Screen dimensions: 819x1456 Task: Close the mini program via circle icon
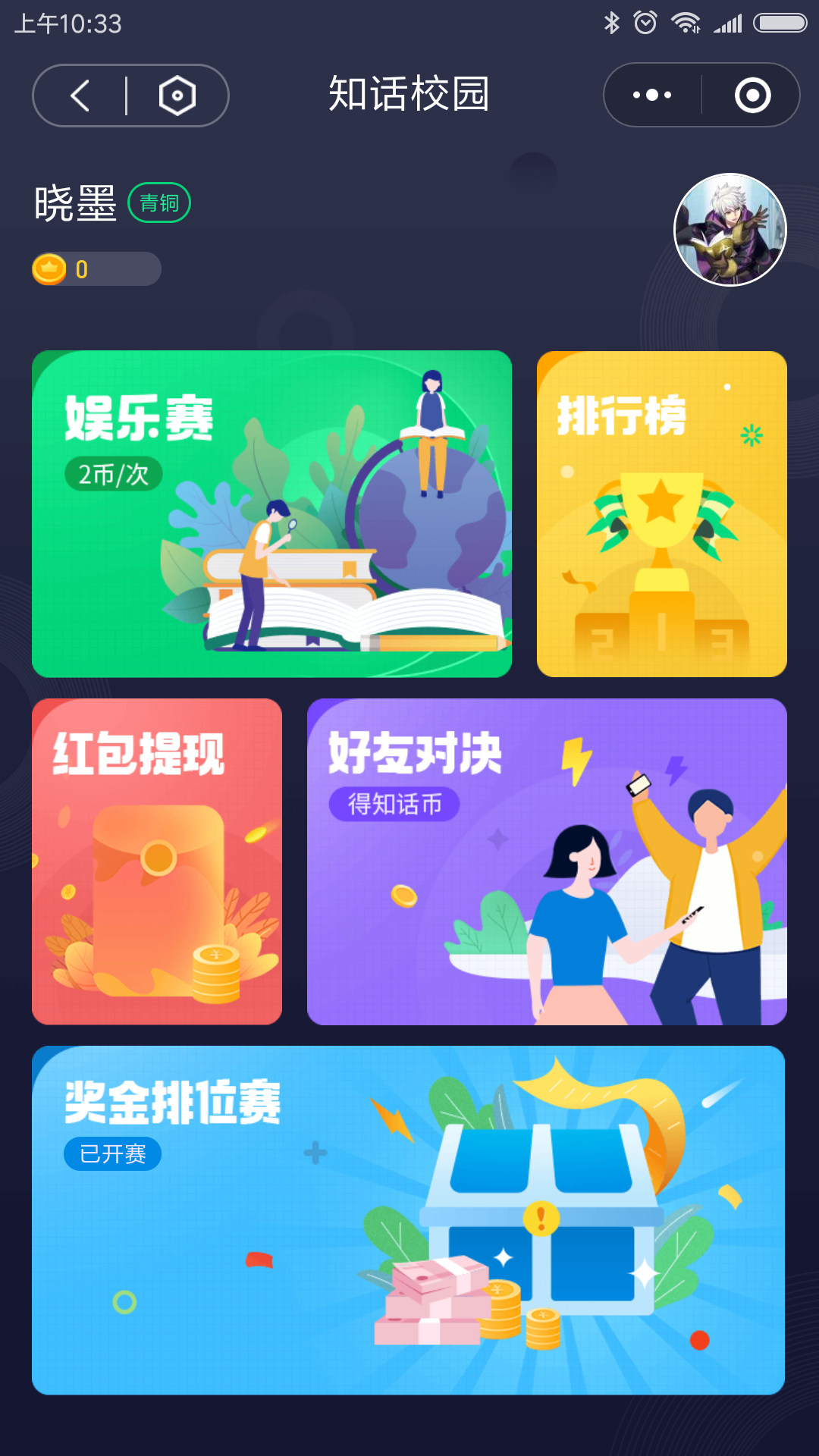(752, 95)
